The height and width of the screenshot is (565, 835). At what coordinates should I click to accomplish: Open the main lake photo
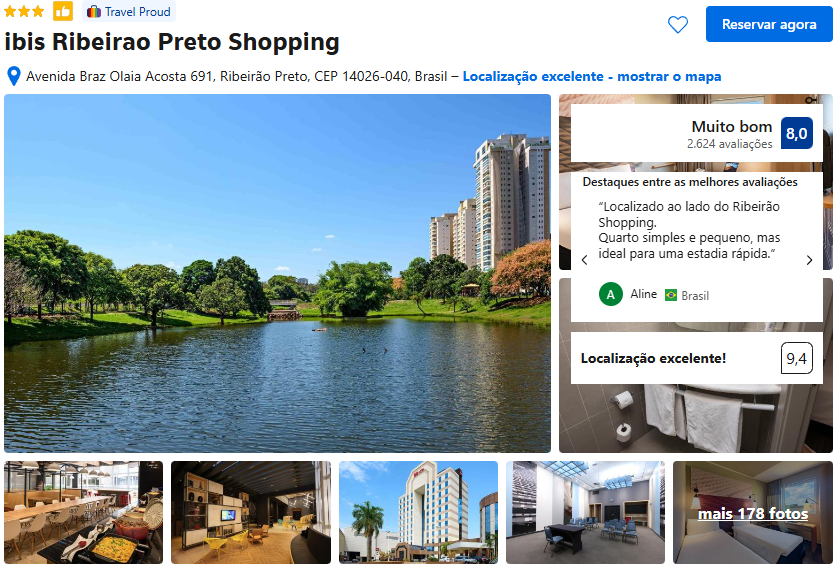coord(277,273)
